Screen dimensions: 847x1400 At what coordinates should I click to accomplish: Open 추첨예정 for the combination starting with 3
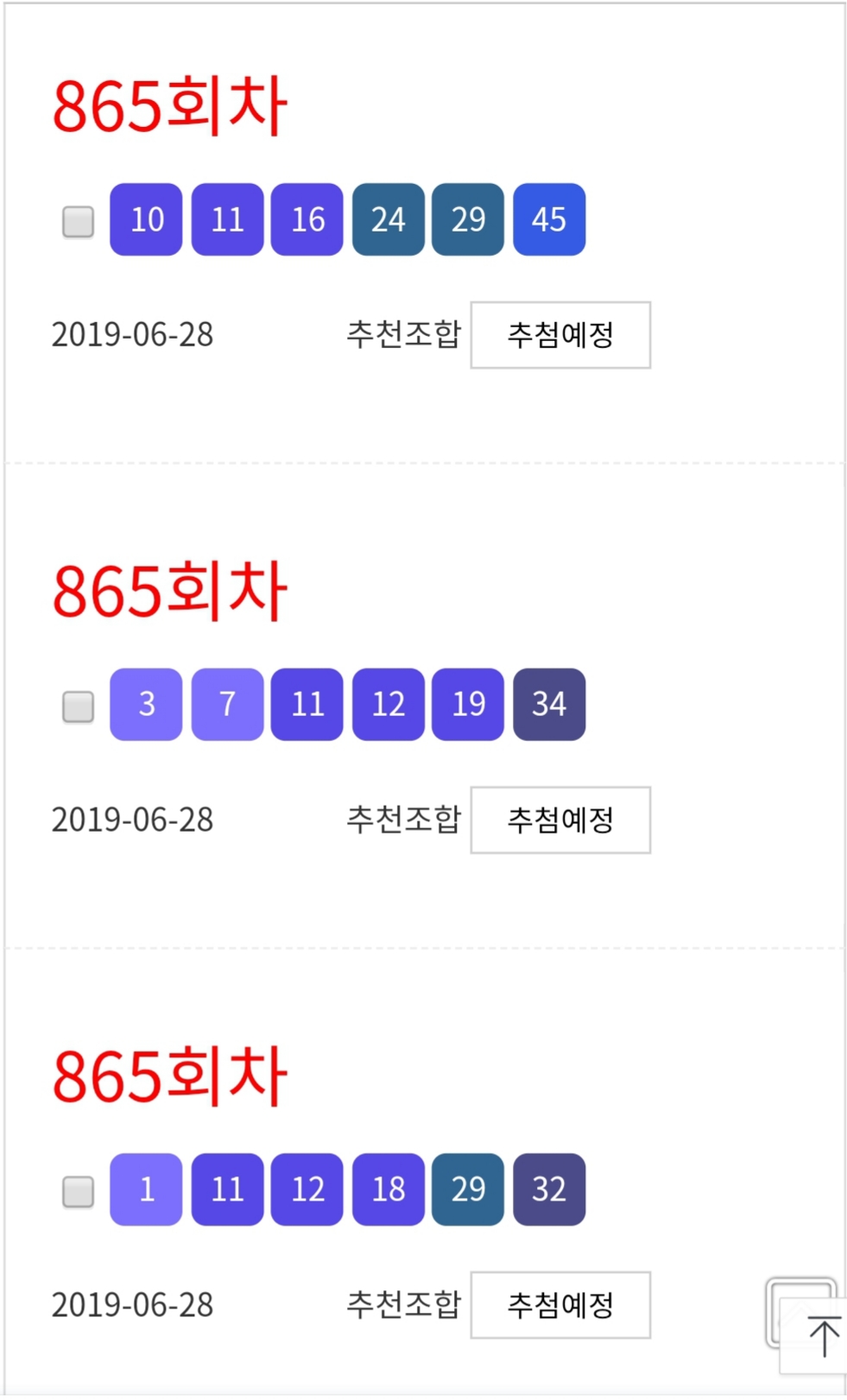(x=560, y=820)
